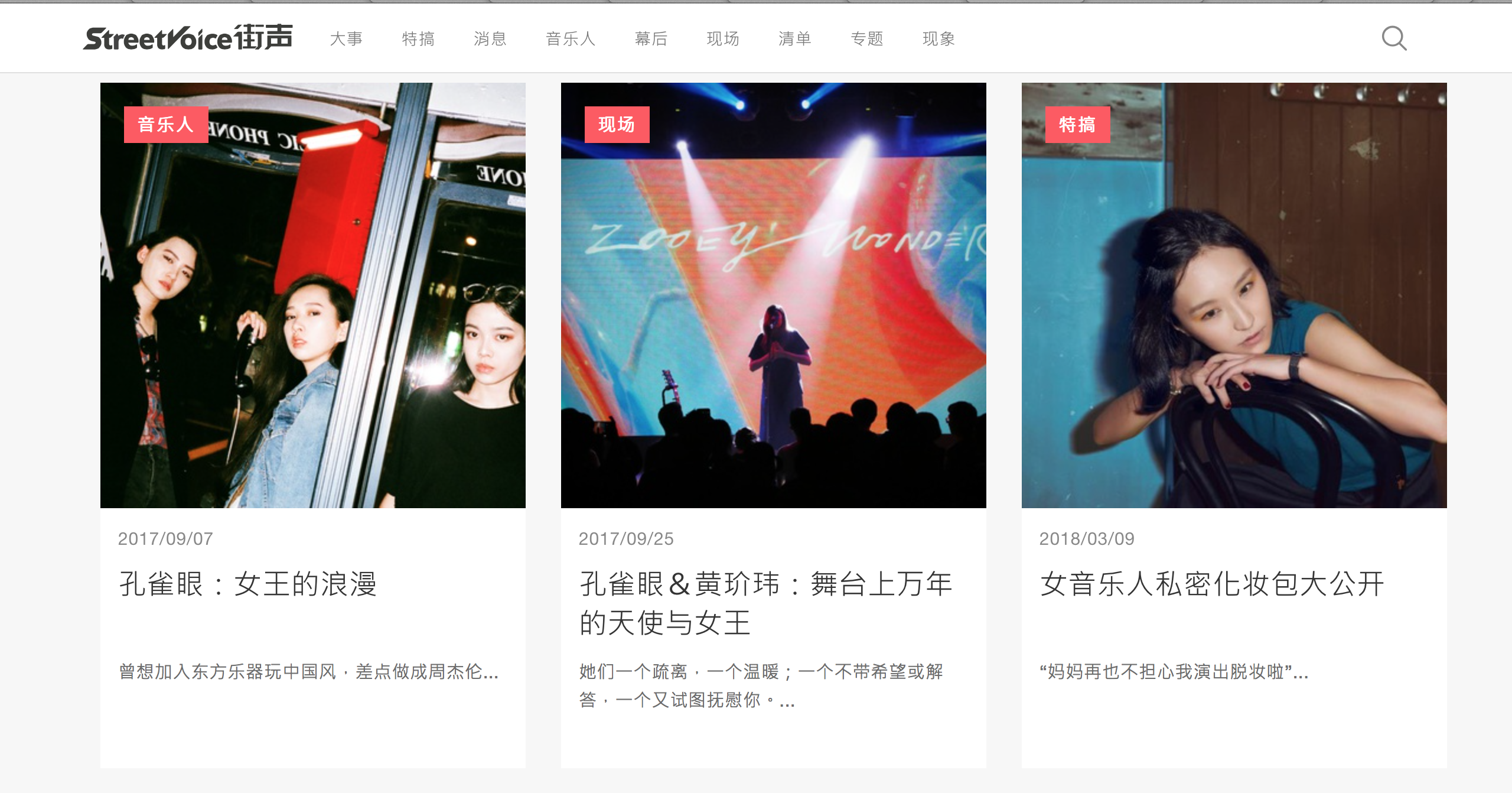The image size is (1512, 793).
Task: Open article 孔雀眼＆黄玠玮：舞台上万年的天使与女王
Action: tap(765, 603)
